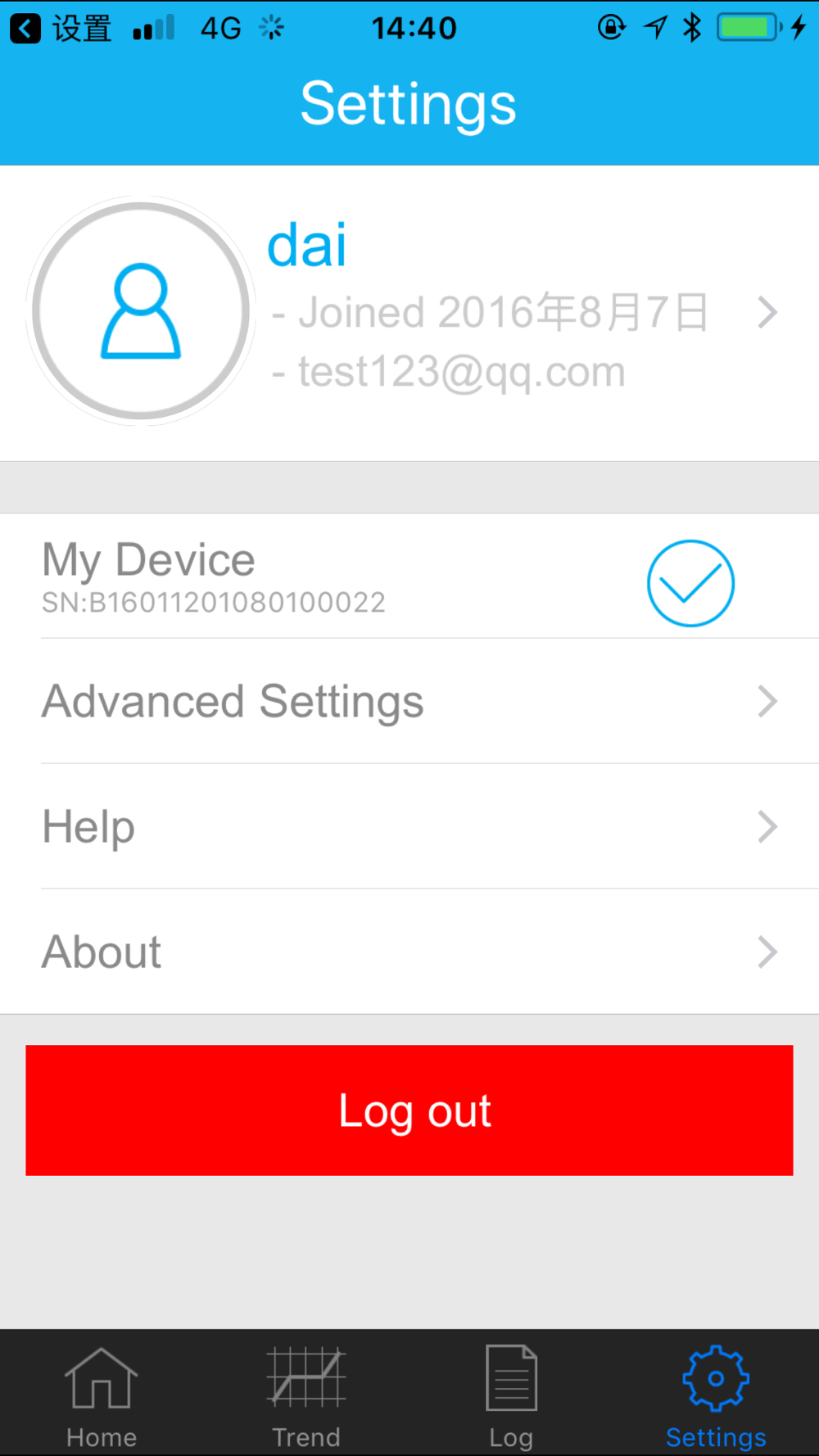The height and width of the screenshot is (1456, 819).
Task: Return to the 设置 app via back arrow
Action: [x=26, y=29]
